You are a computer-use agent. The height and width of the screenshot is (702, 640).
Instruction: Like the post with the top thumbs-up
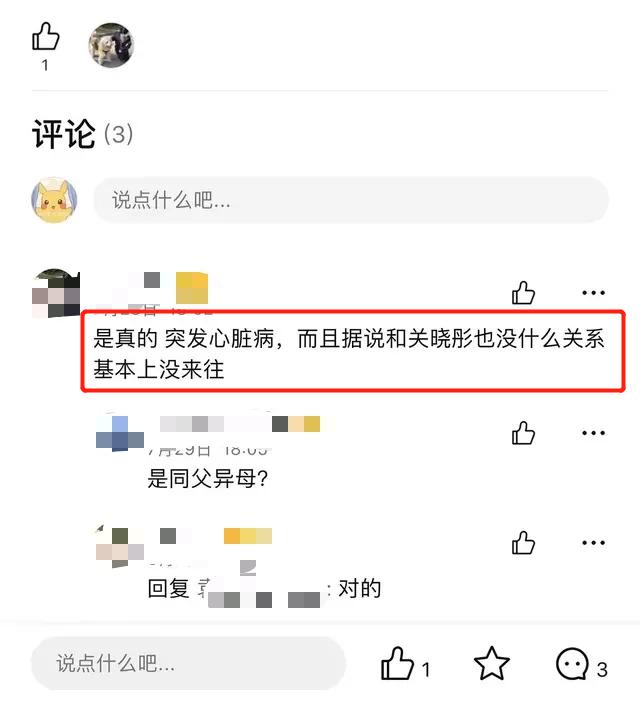(45, 38)
